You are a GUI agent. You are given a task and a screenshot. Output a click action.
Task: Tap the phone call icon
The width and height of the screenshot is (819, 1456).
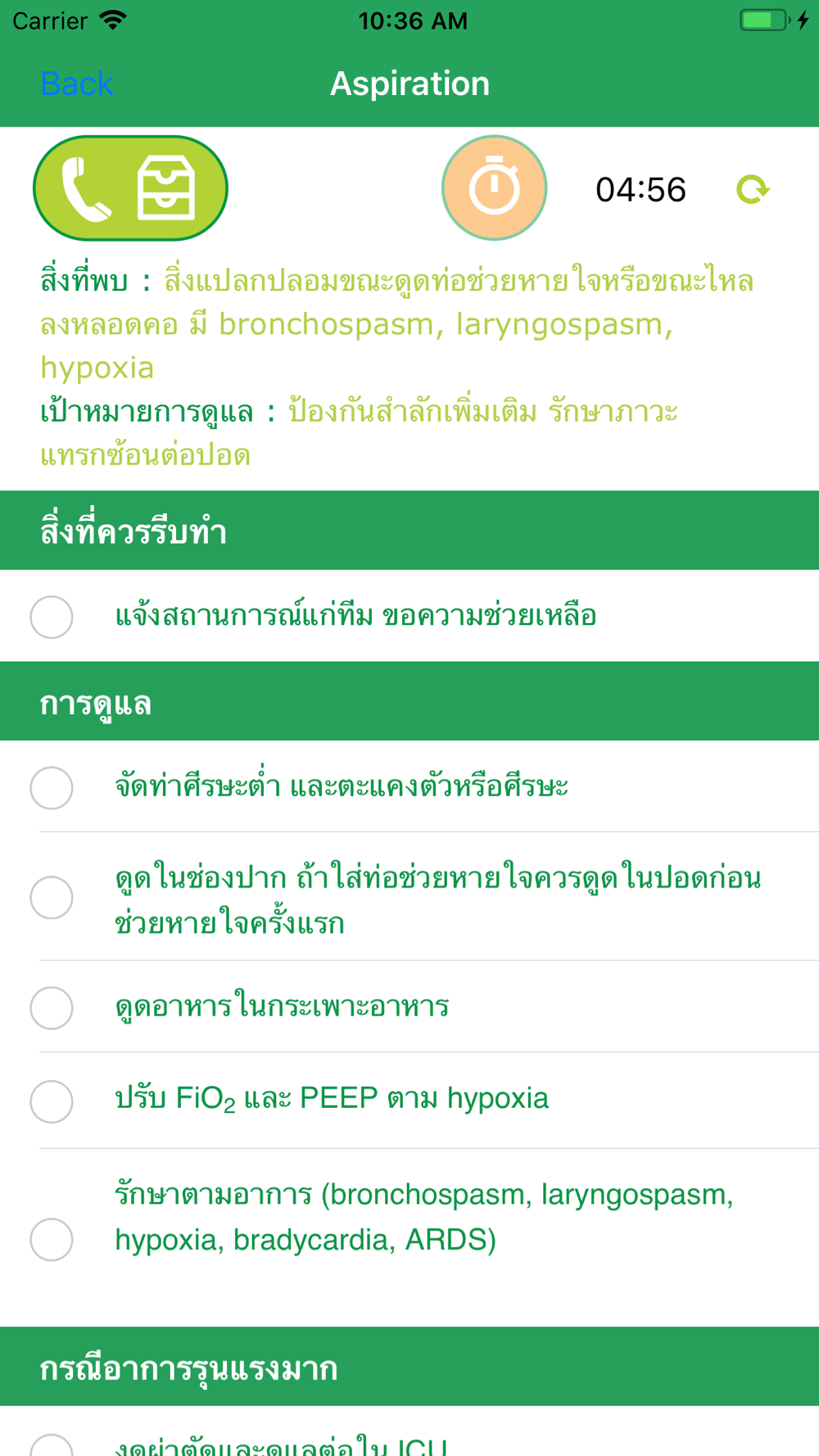pyautogui.click(x=86, y=189)
